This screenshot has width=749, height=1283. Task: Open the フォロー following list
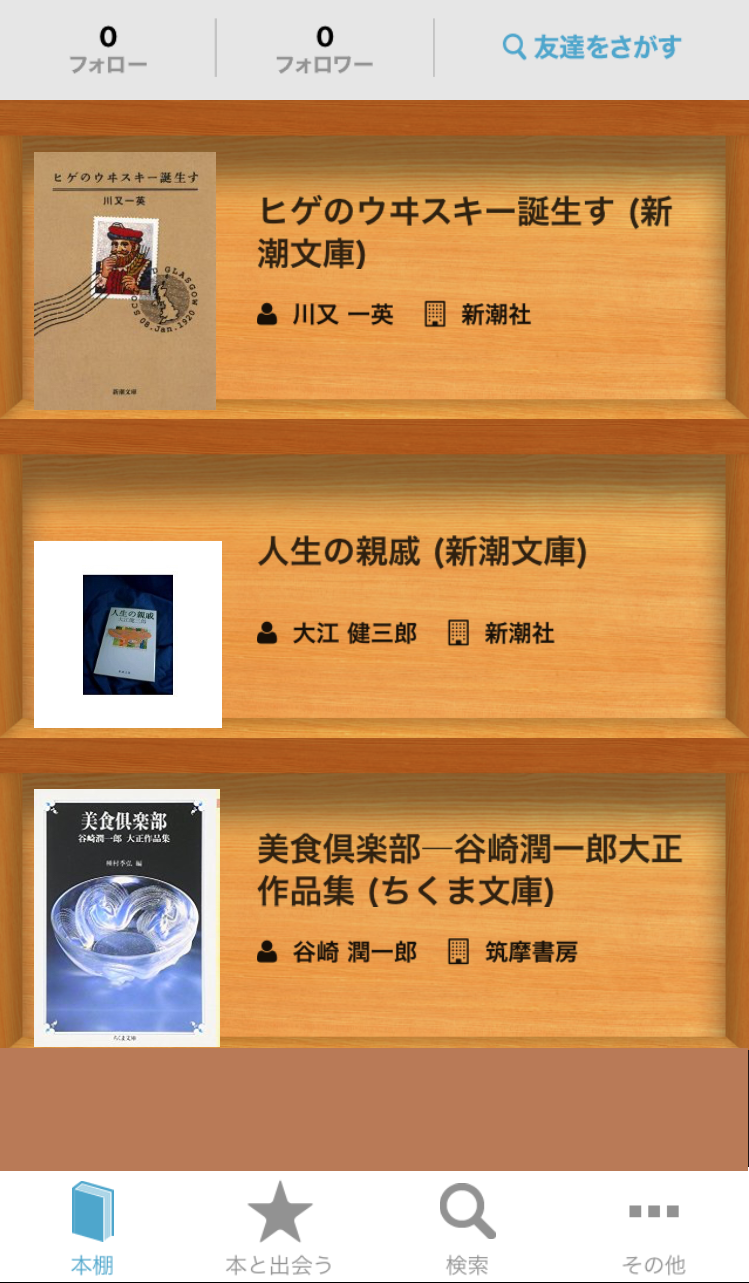tap(107, 50)
